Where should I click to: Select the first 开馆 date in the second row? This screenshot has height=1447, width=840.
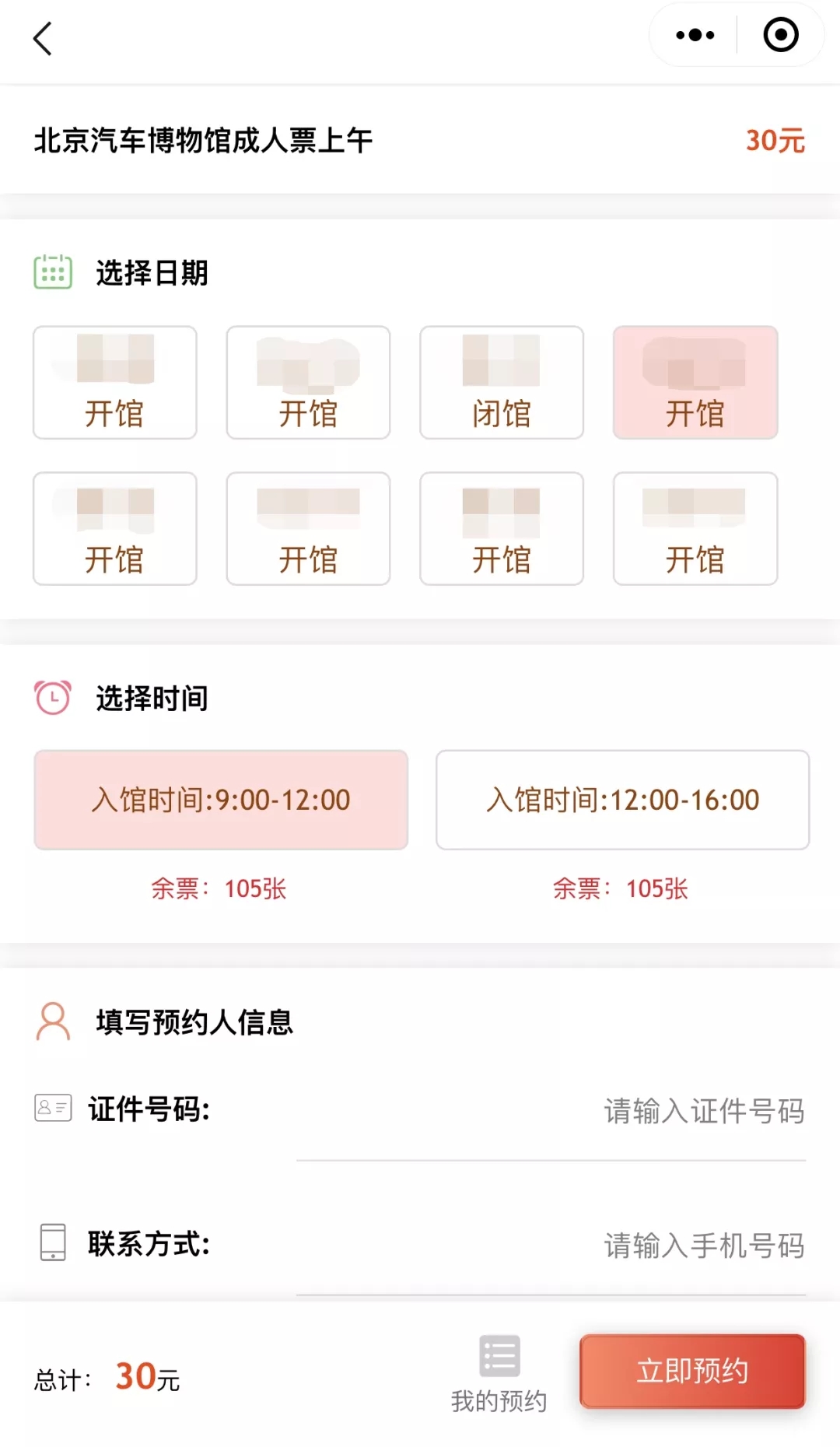tap(114, 527)
